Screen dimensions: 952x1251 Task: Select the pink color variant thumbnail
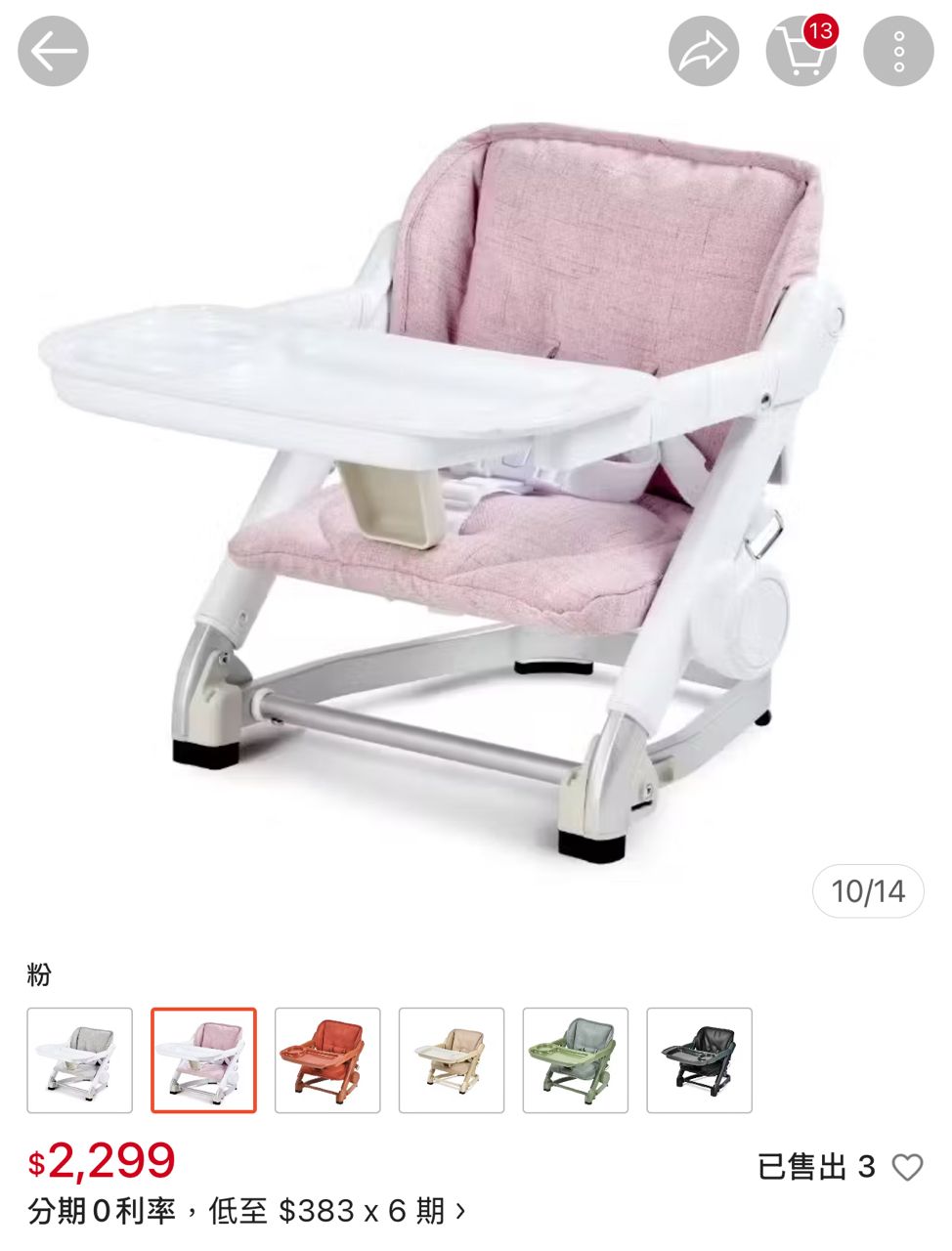(x=203, y=1060)
